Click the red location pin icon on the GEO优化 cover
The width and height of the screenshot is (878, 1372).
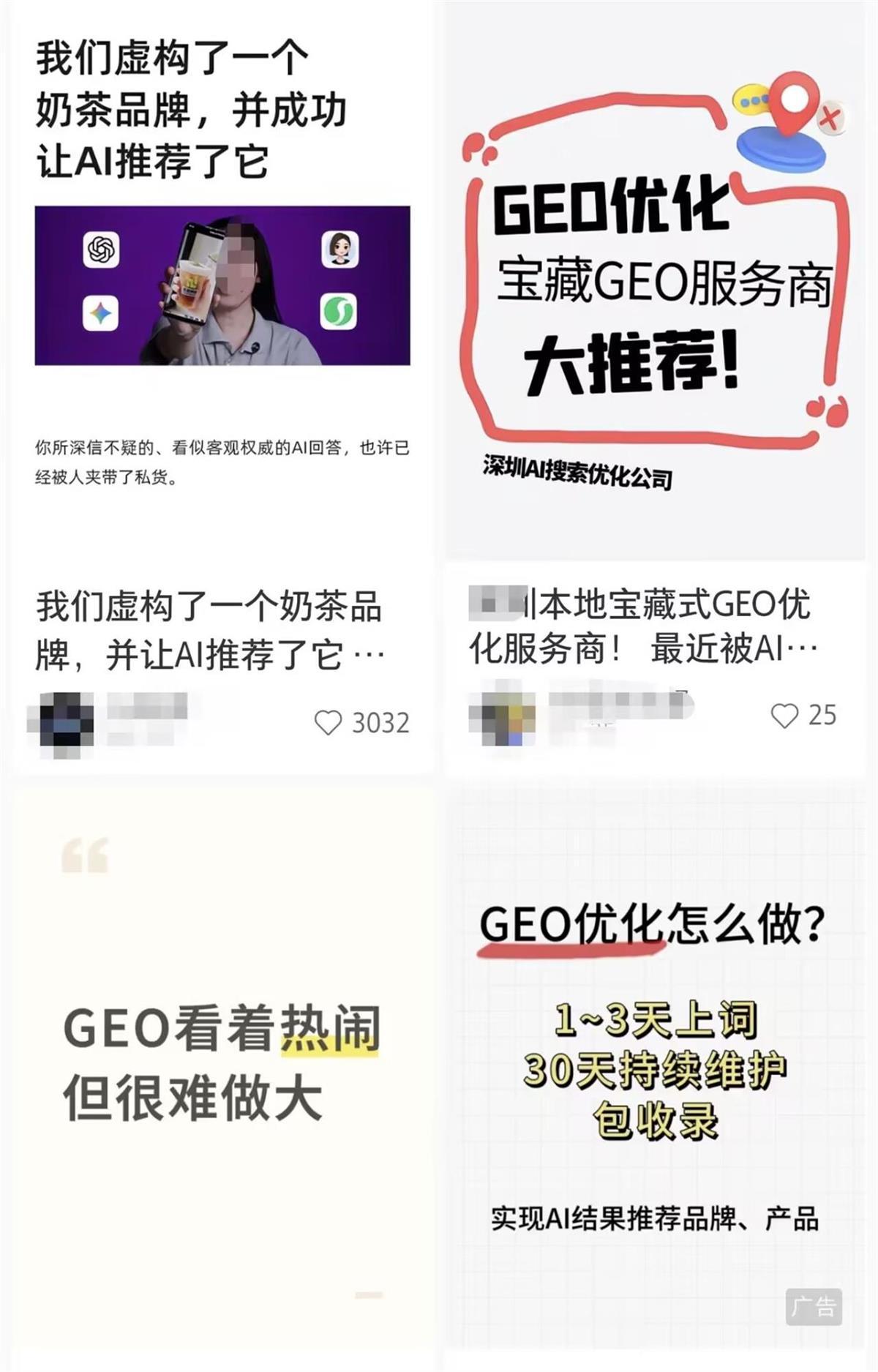pyautogui.click(x=795, y=102)
